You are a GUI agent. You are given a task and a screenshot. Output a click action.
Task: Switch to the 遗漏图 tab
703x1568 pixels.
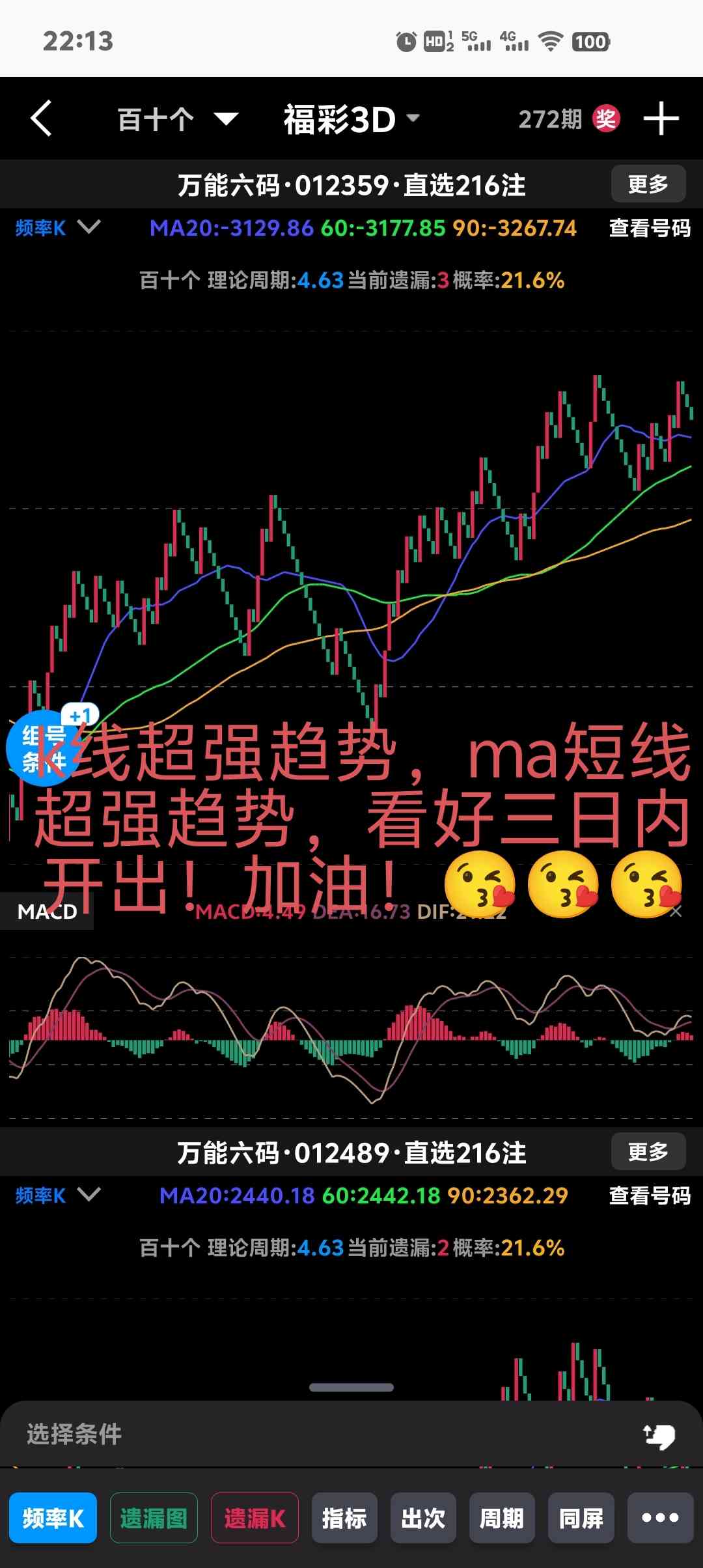pyautogui.click(x=154, y=1519)
